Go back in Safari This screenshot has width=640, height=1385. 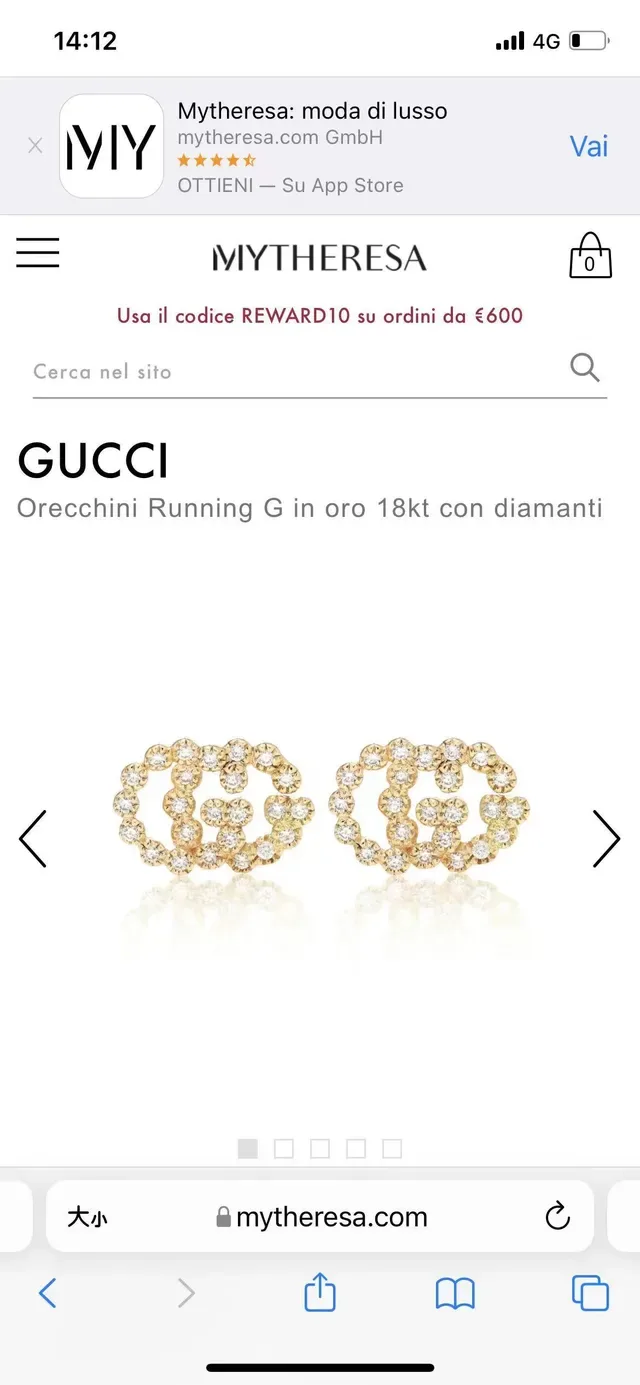click(x=47, y=1294)
